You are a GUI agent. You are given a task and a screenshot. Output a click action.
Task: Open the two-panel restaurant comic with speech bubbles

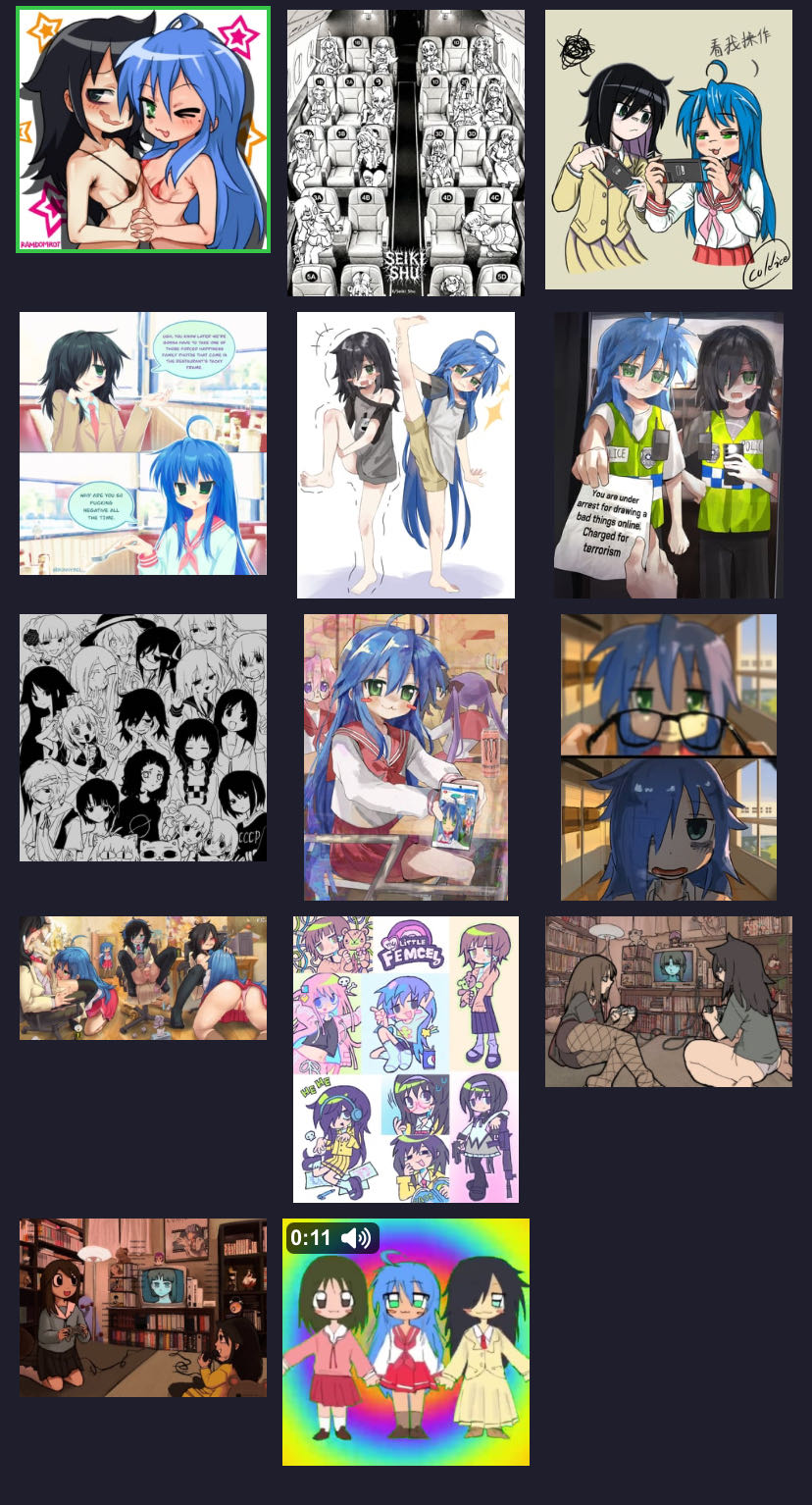tap(143, 443)
